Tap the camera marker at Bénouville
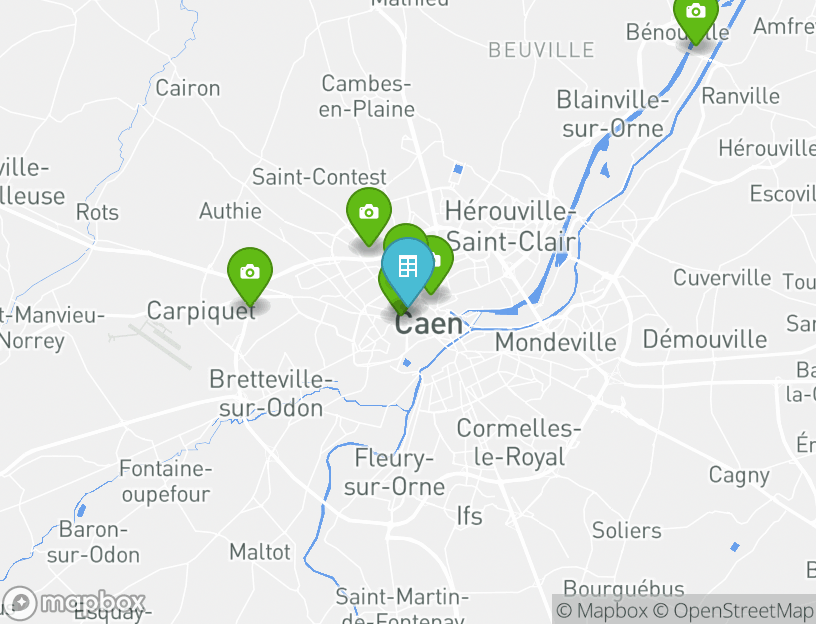Image resolution: width=816 pixels, height=624 pixels. (x=695, y=14)
